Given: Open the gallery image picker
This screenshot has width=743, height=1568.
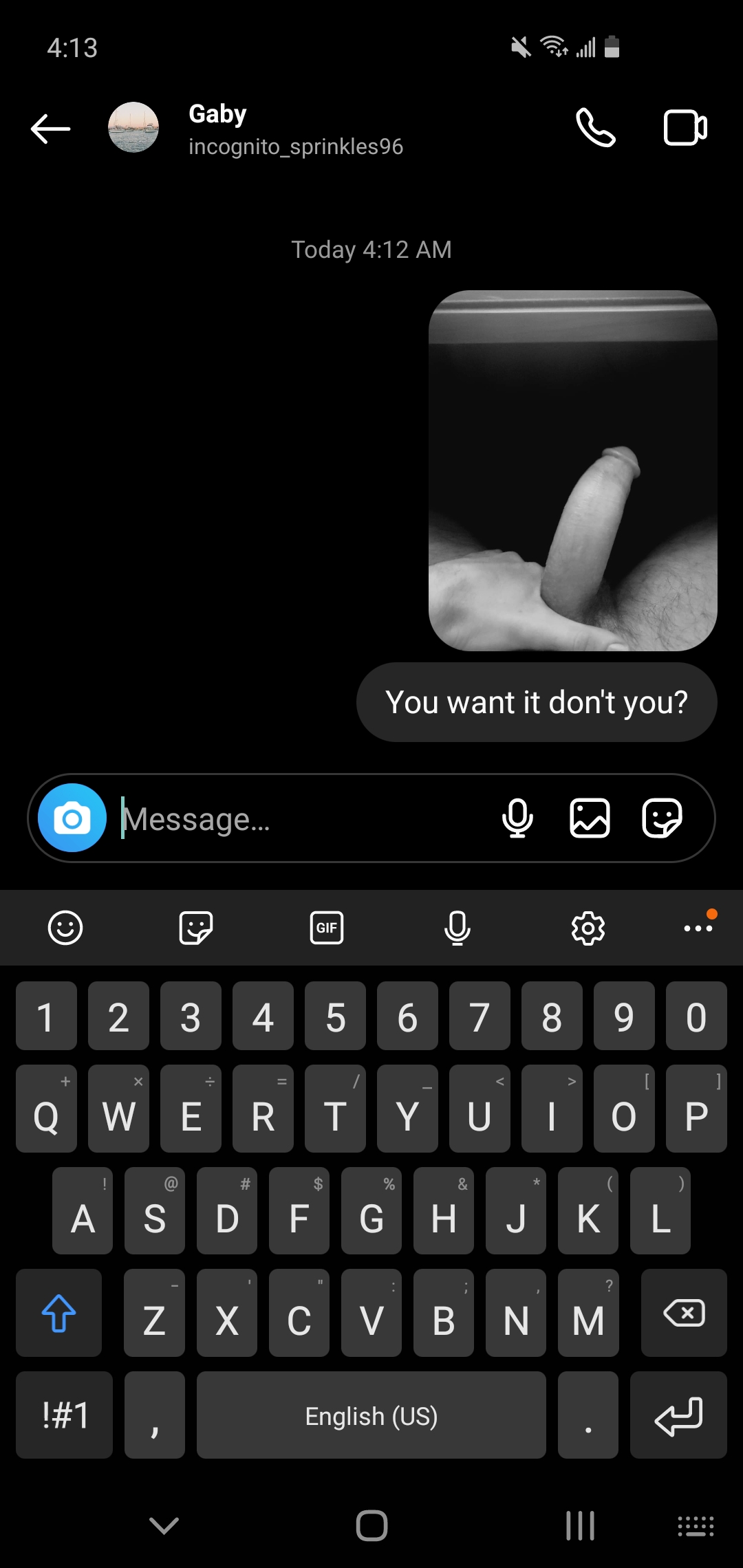Looking at the screenshot, I should coord(590,818).
